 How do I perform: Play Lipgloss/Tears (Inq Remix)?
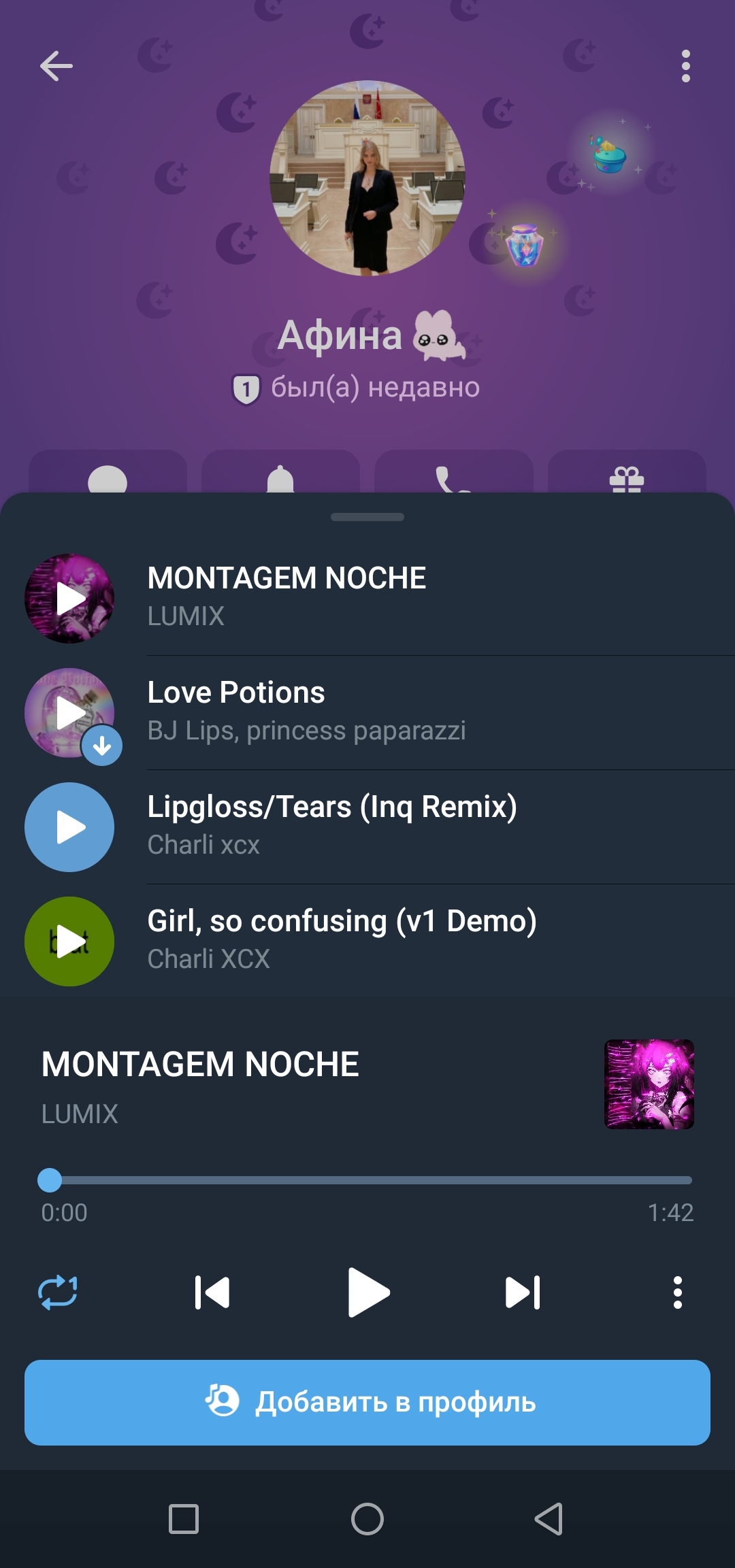click(69, 827)
